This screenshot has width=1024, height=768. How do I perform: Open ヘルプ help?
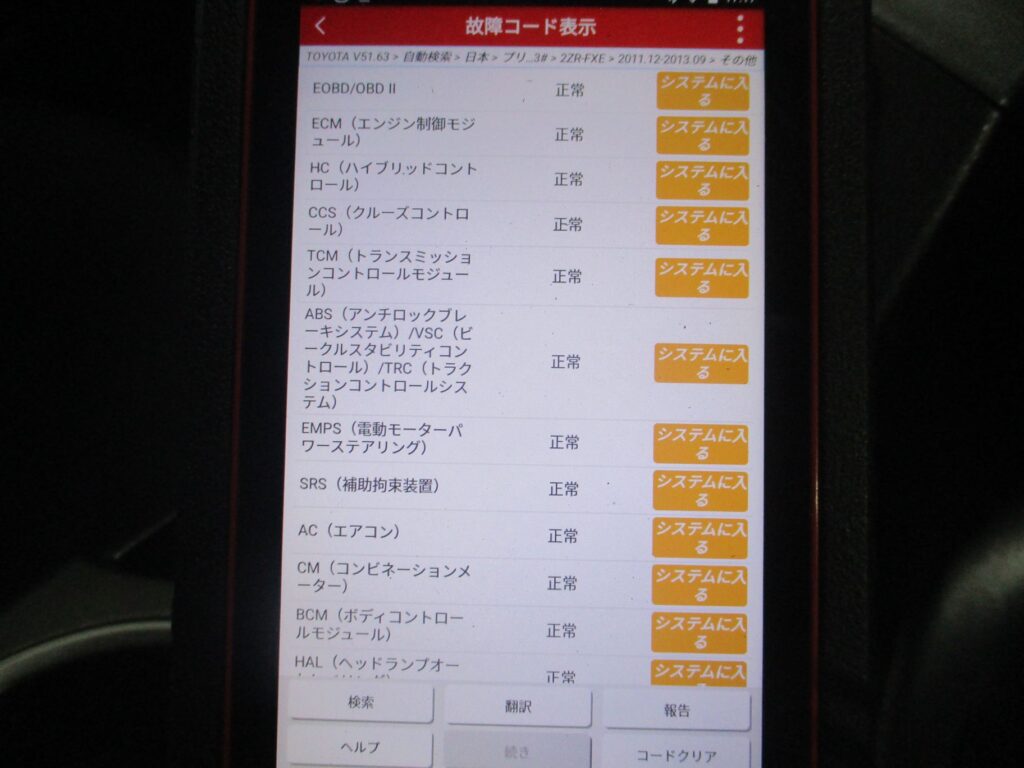[x=359, y=748]
